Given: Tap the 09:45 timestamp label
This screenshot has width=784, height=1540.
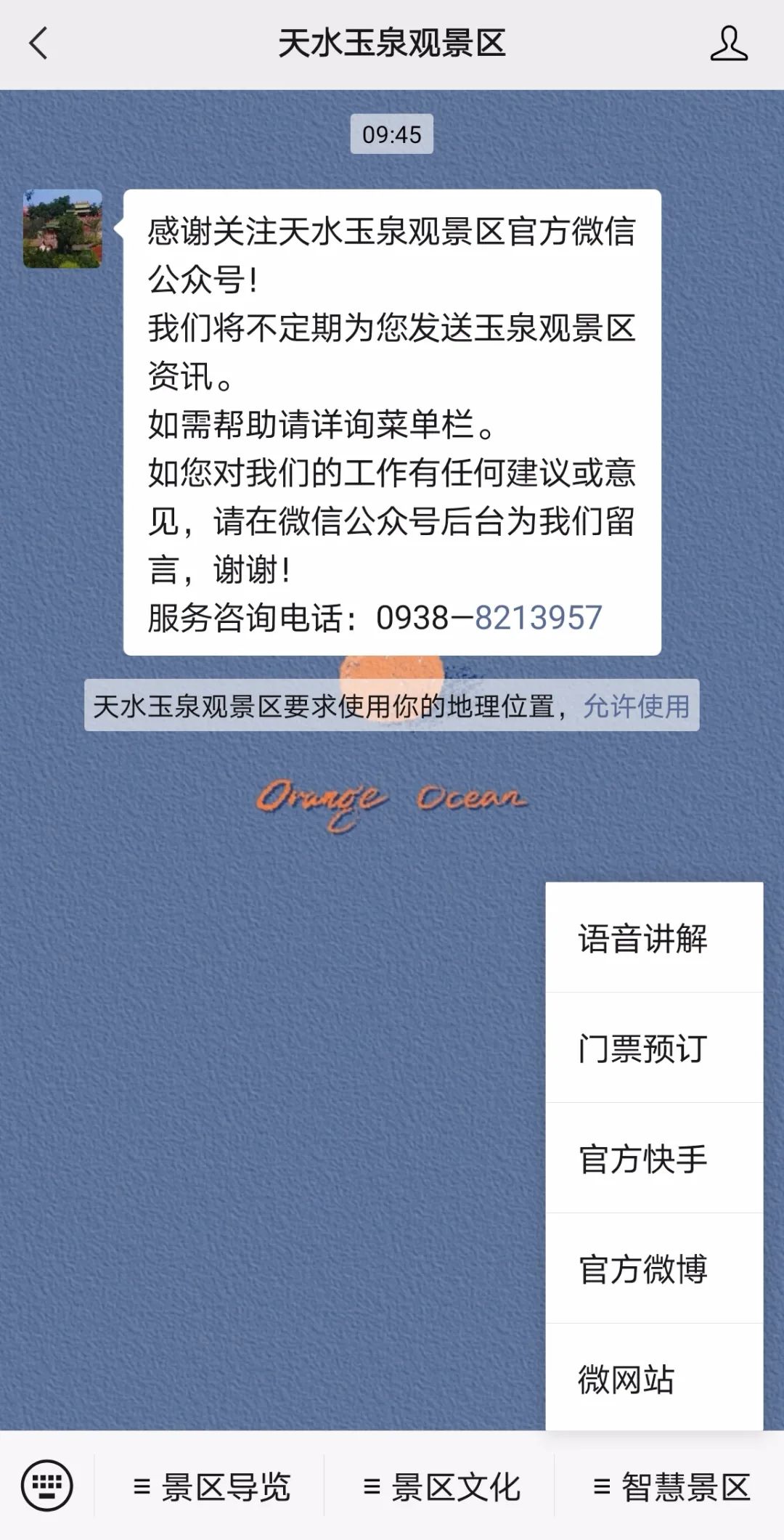Looking at the screenshot, I should click(392, 132).
